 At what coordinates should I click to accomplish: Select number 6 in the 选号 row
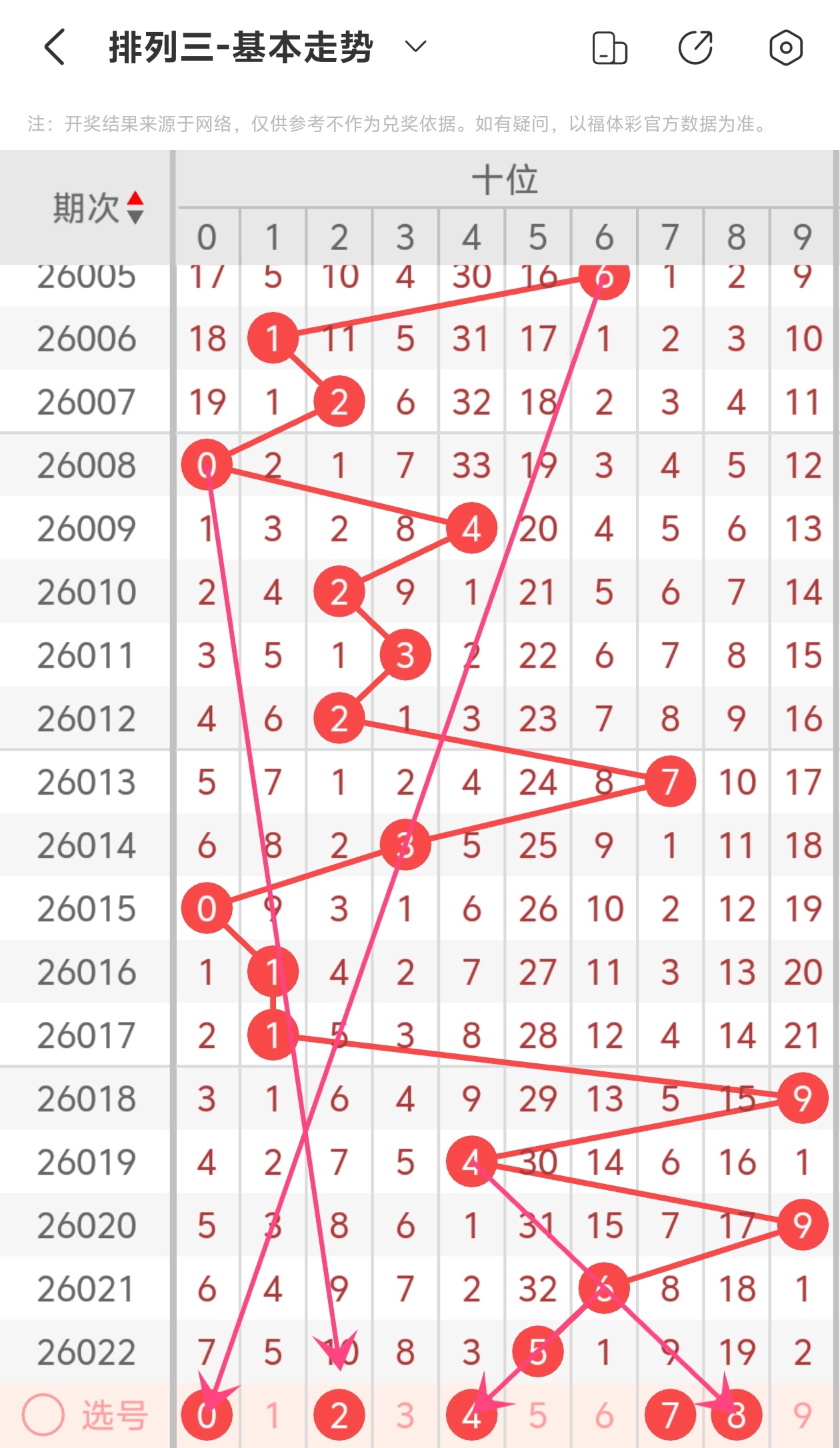[x=604, y=1415]
